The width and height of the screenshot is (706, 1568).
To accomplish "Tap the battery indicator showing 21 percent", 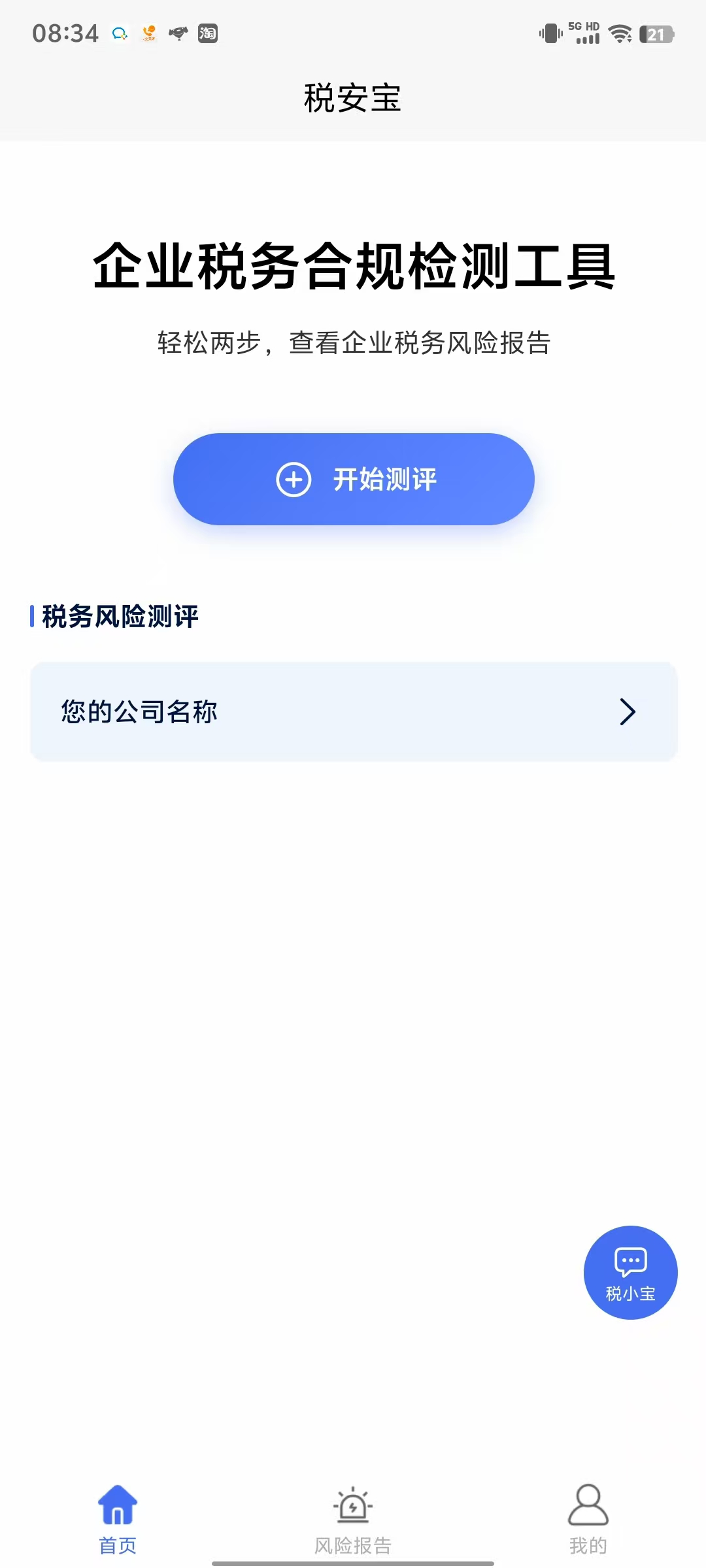I will click(x=656, y=33).
